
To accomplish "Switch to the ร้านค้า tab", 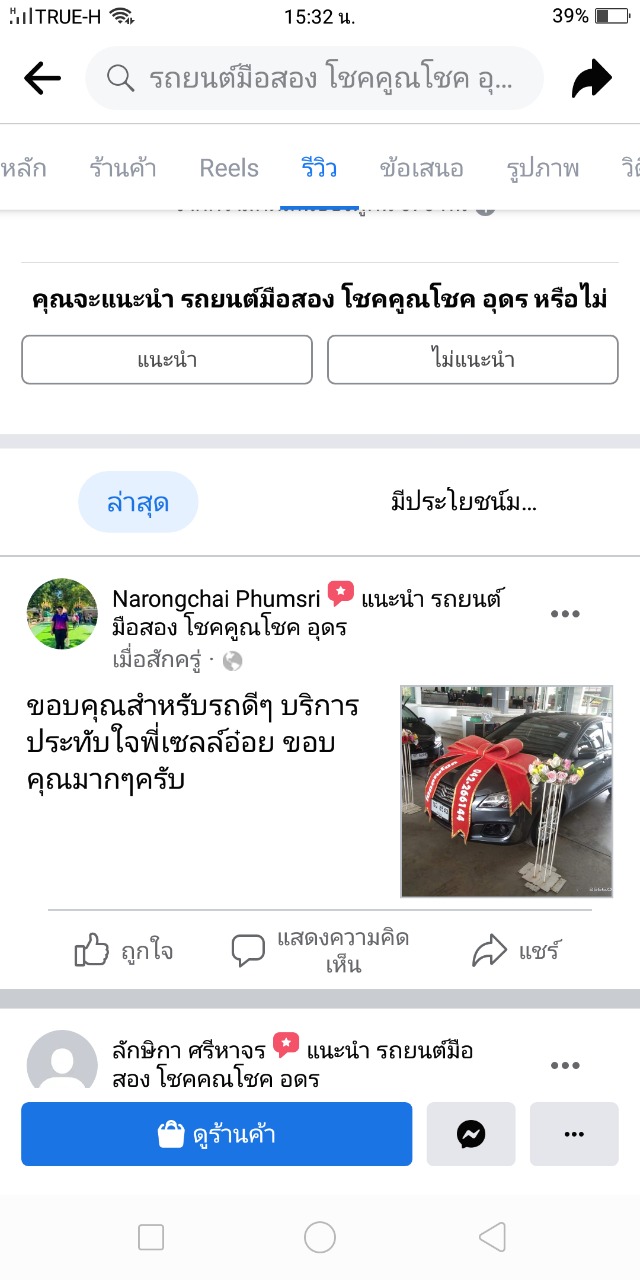I will [x=122, y=168].
